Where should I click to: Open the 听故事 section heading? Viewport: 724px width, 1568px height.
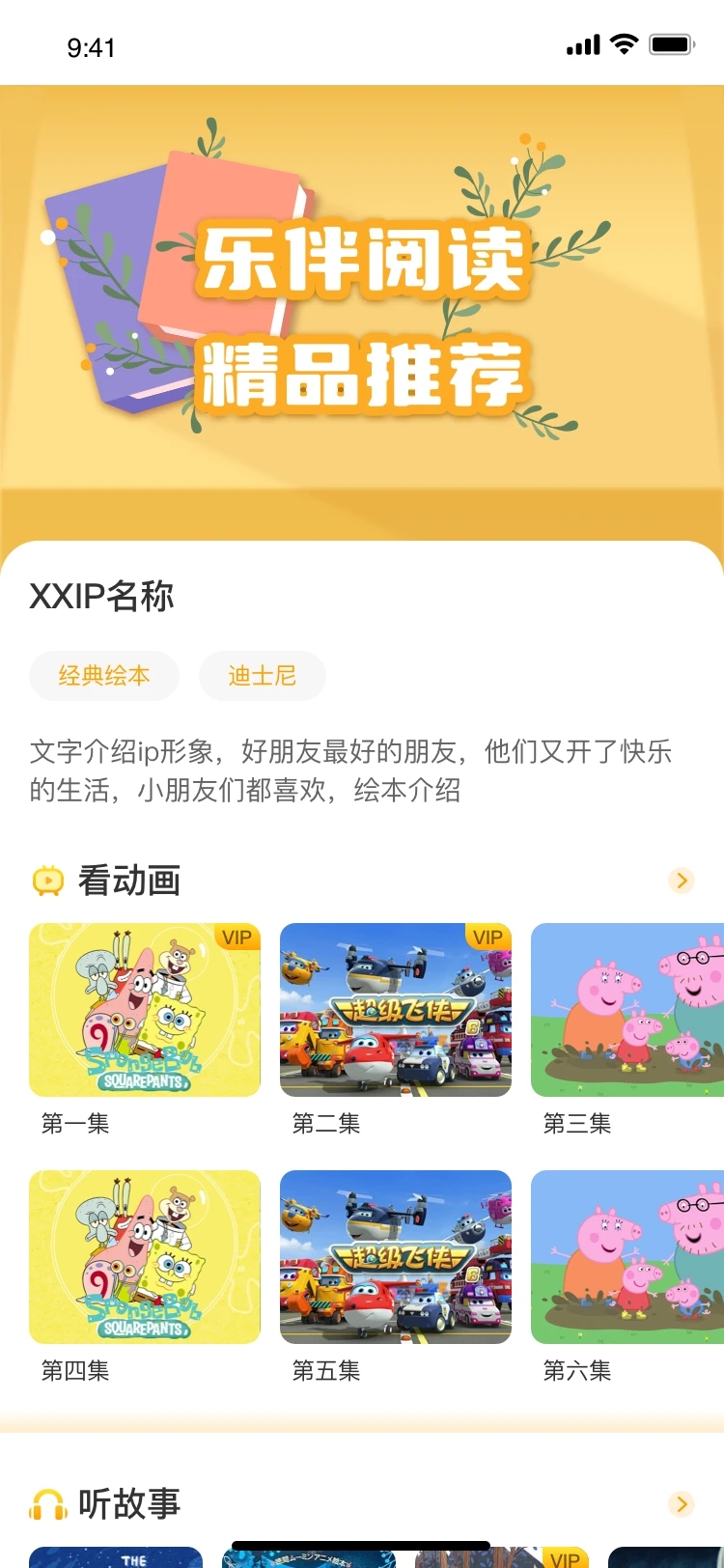[126, 1503]
